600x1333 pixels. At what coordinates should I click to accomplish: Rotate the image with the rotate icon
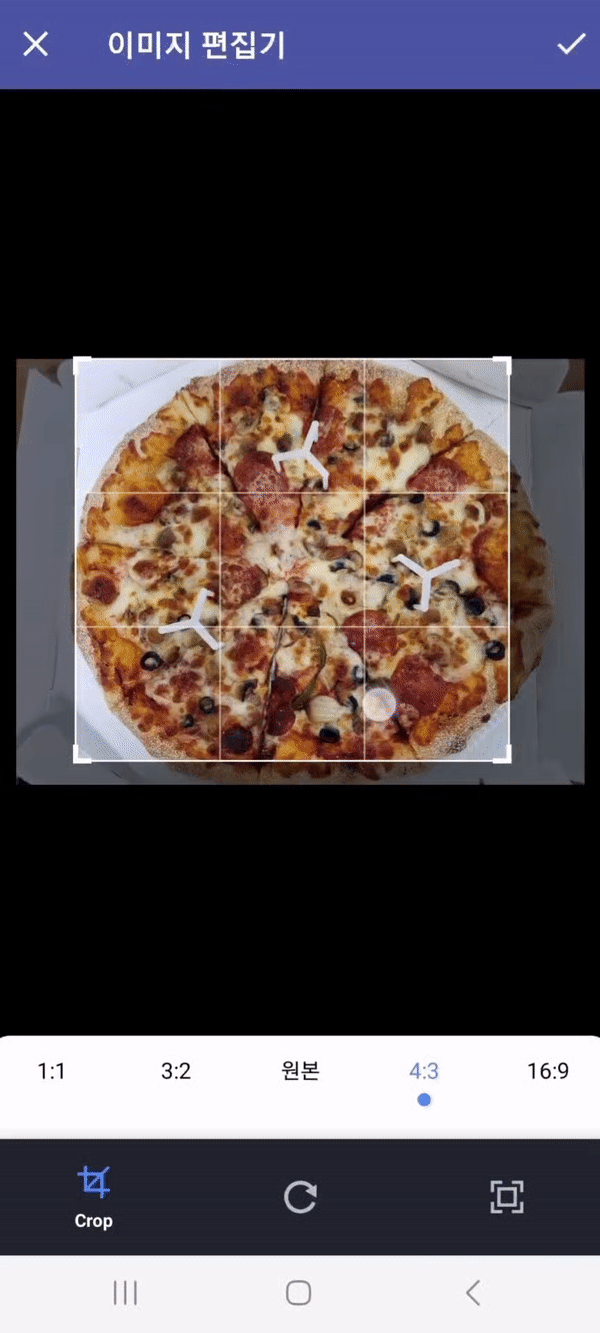pos(300,1196)
